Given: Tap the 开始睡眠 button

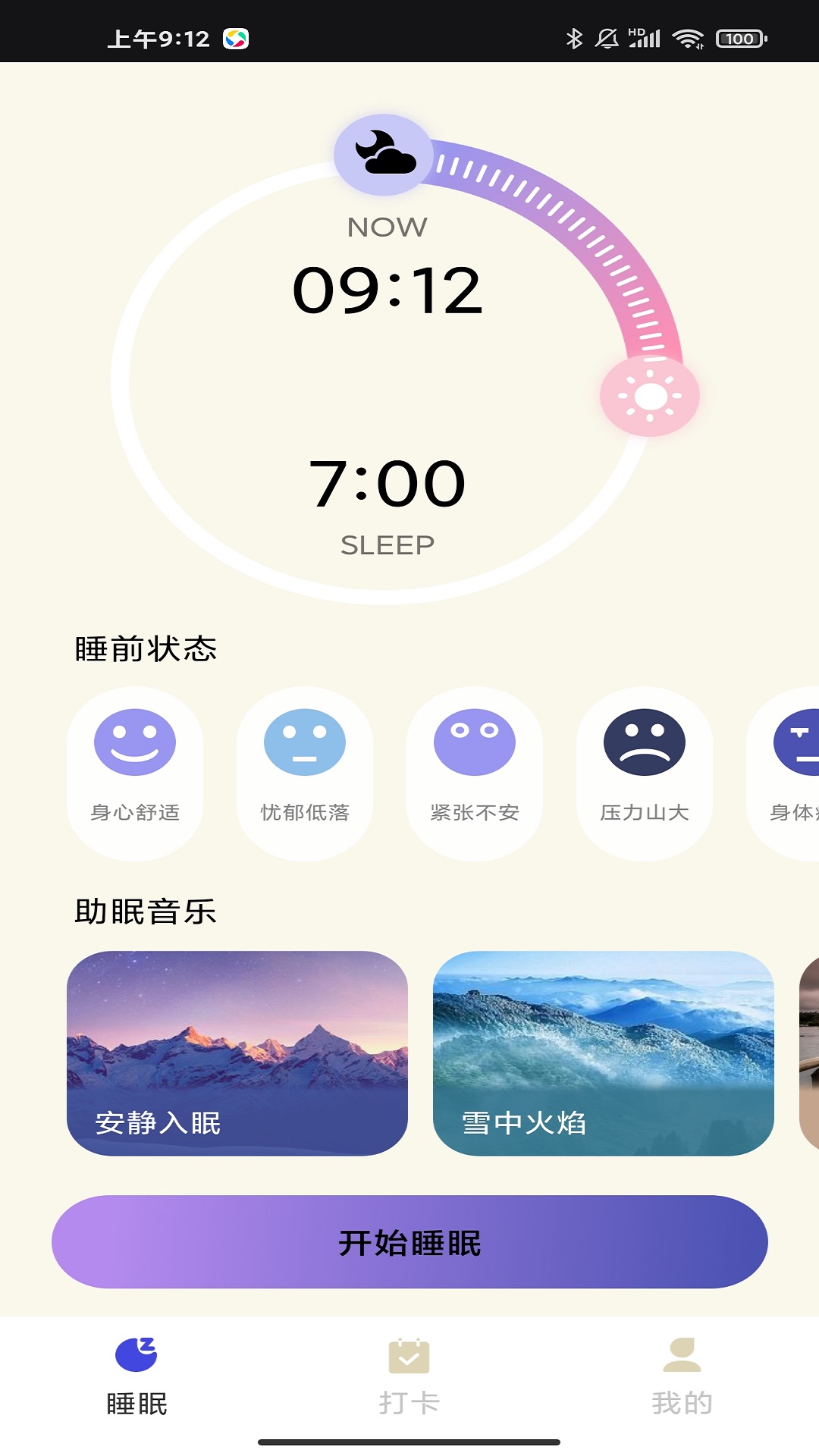Looking at the screenshot, I should [x=409, y=1242].
